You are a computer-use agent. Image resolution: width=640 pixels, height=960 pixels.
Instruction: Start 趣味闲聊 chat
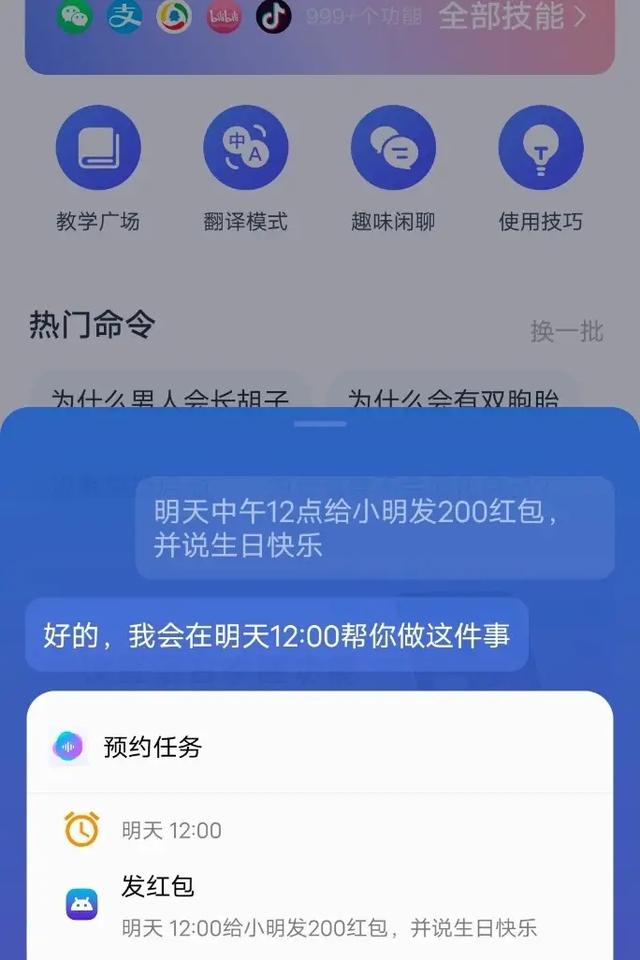coord(393,150)
